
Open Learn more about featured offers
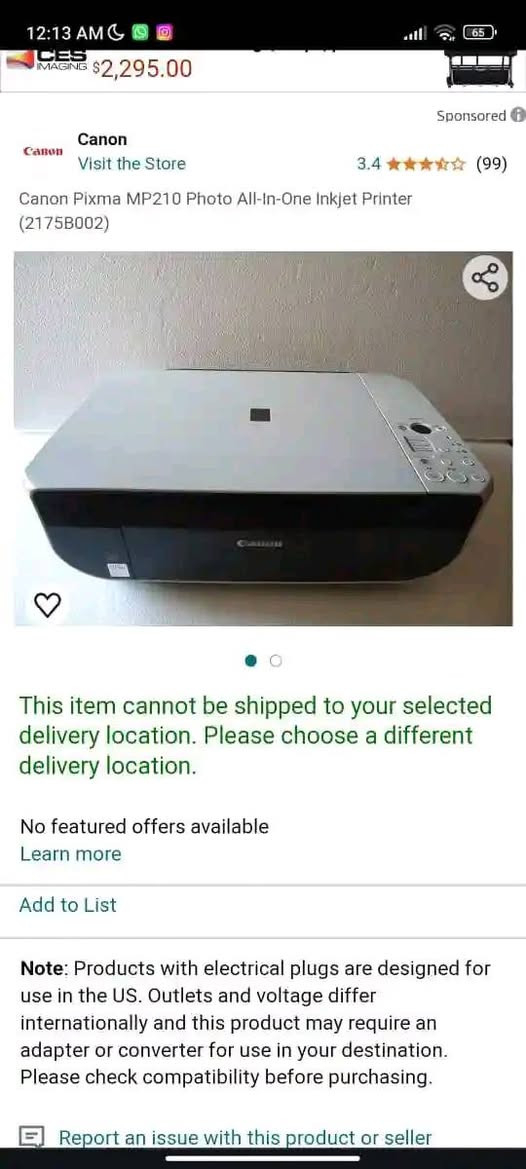pos(70,854)
